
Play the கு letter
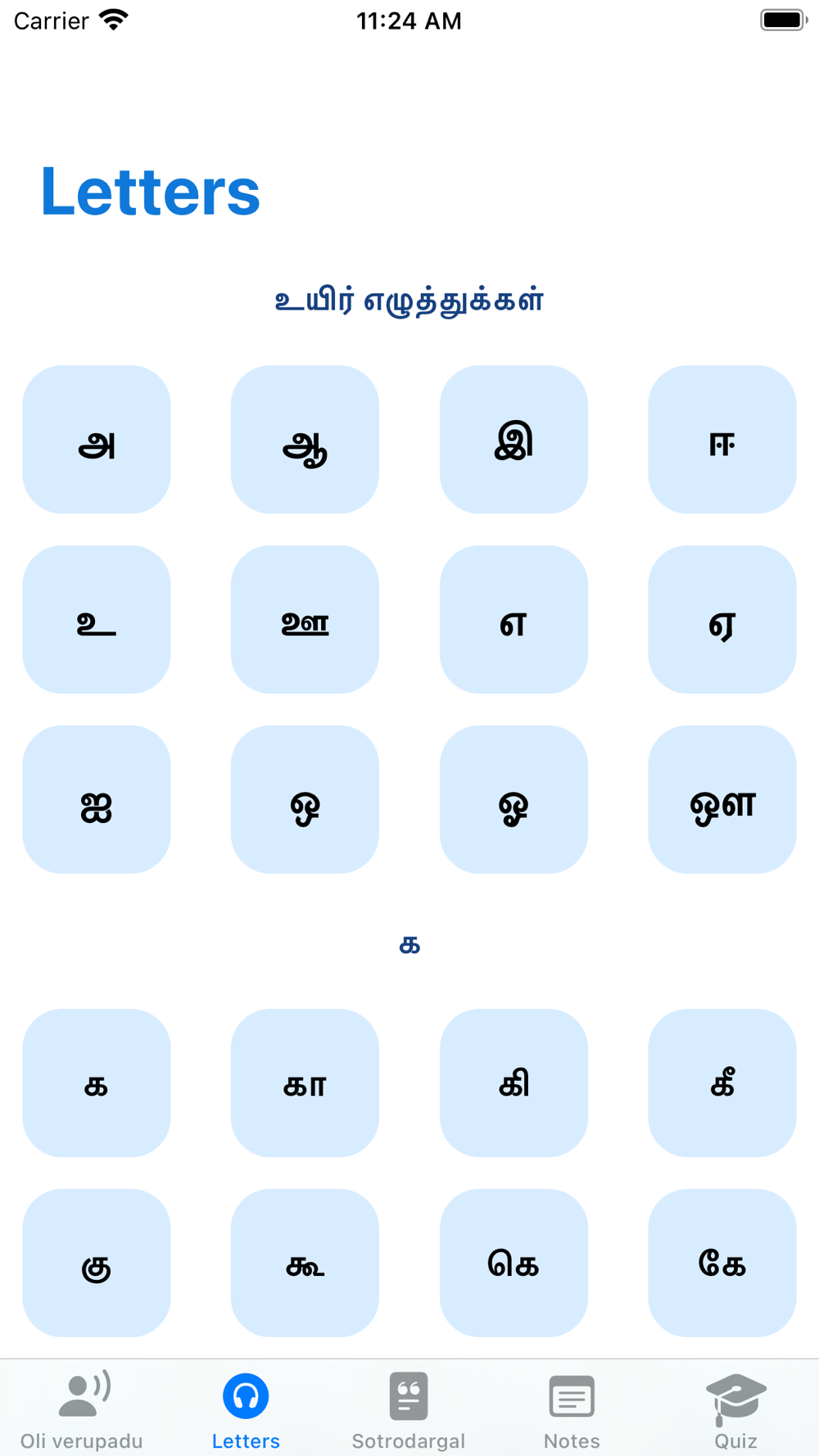click(x=97, y=1263)
